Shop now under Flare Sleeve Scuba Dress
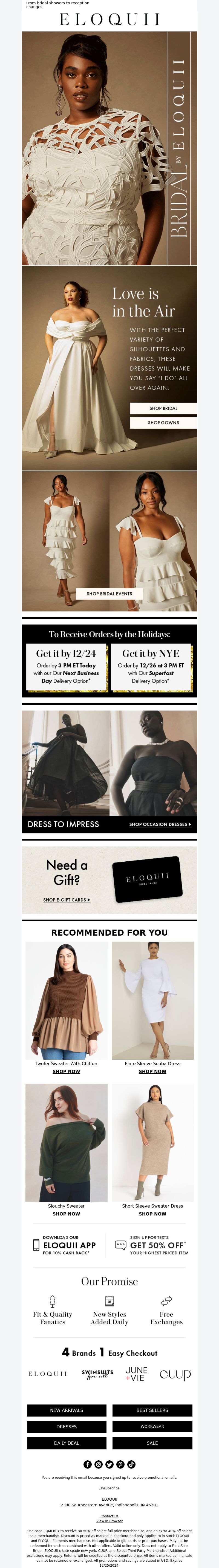The height and width of the screenshot is (1568, 219). click(152, 1071)
